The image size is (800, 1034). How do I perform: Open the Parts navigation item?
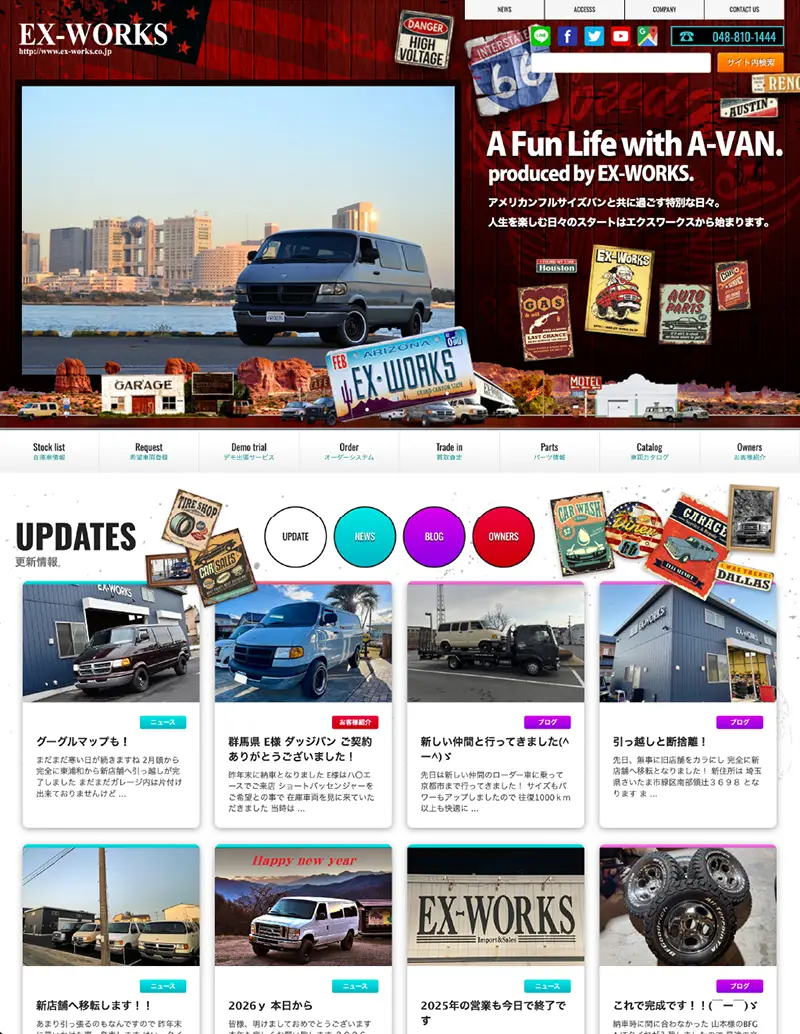[x=551, y=452]
